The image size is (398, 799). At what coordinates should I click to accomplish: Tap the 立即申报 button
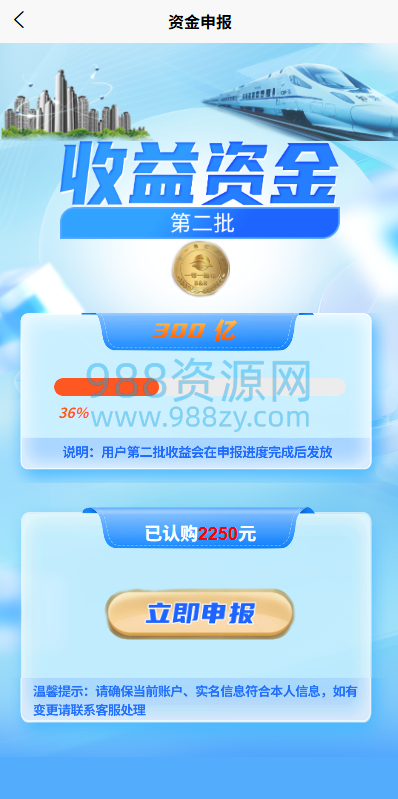[x=200, y=614]
